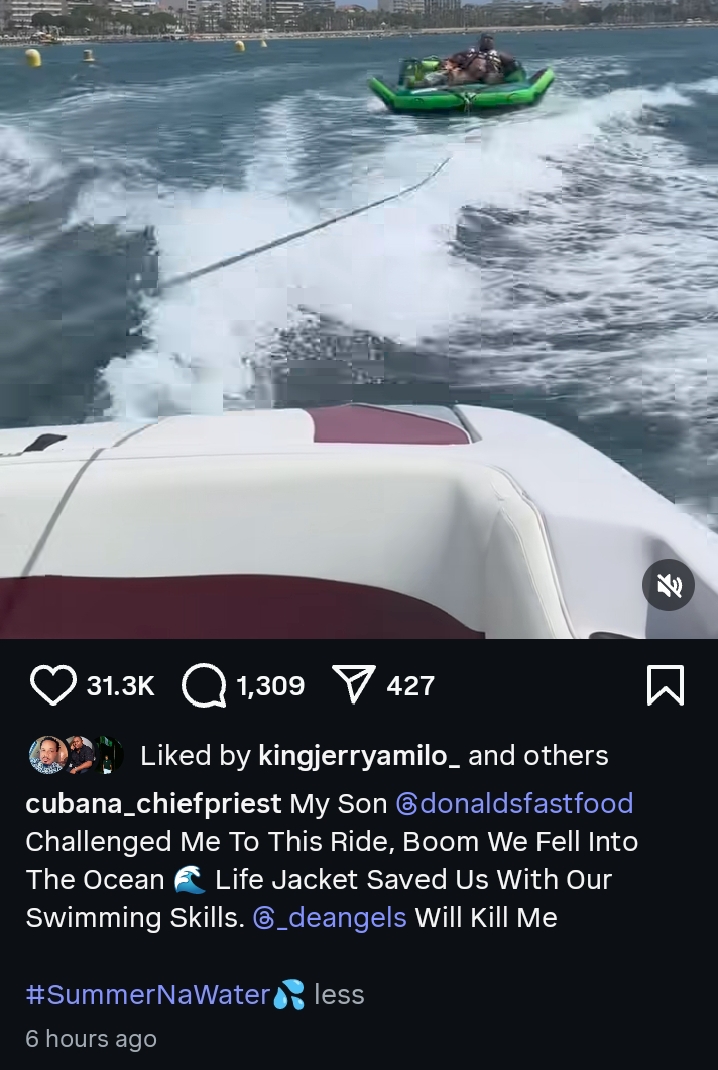Open the @_deangels mention
Viewport: 718px width, 1070px height.
329,918
